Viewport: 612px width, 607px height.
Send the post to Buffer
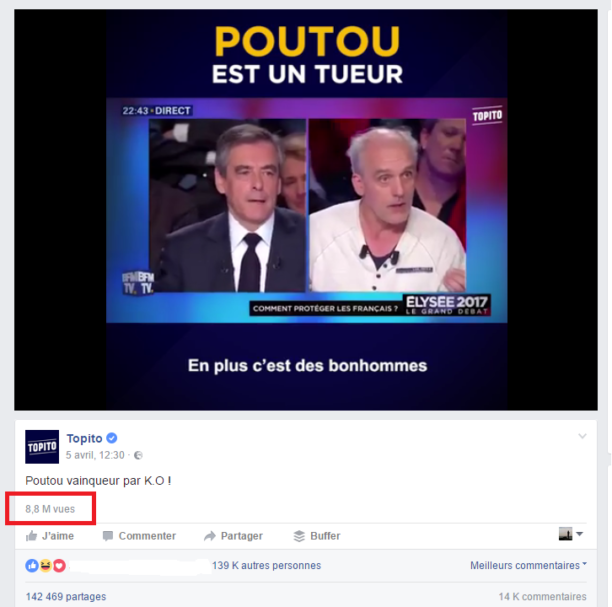tap(316, 536)
